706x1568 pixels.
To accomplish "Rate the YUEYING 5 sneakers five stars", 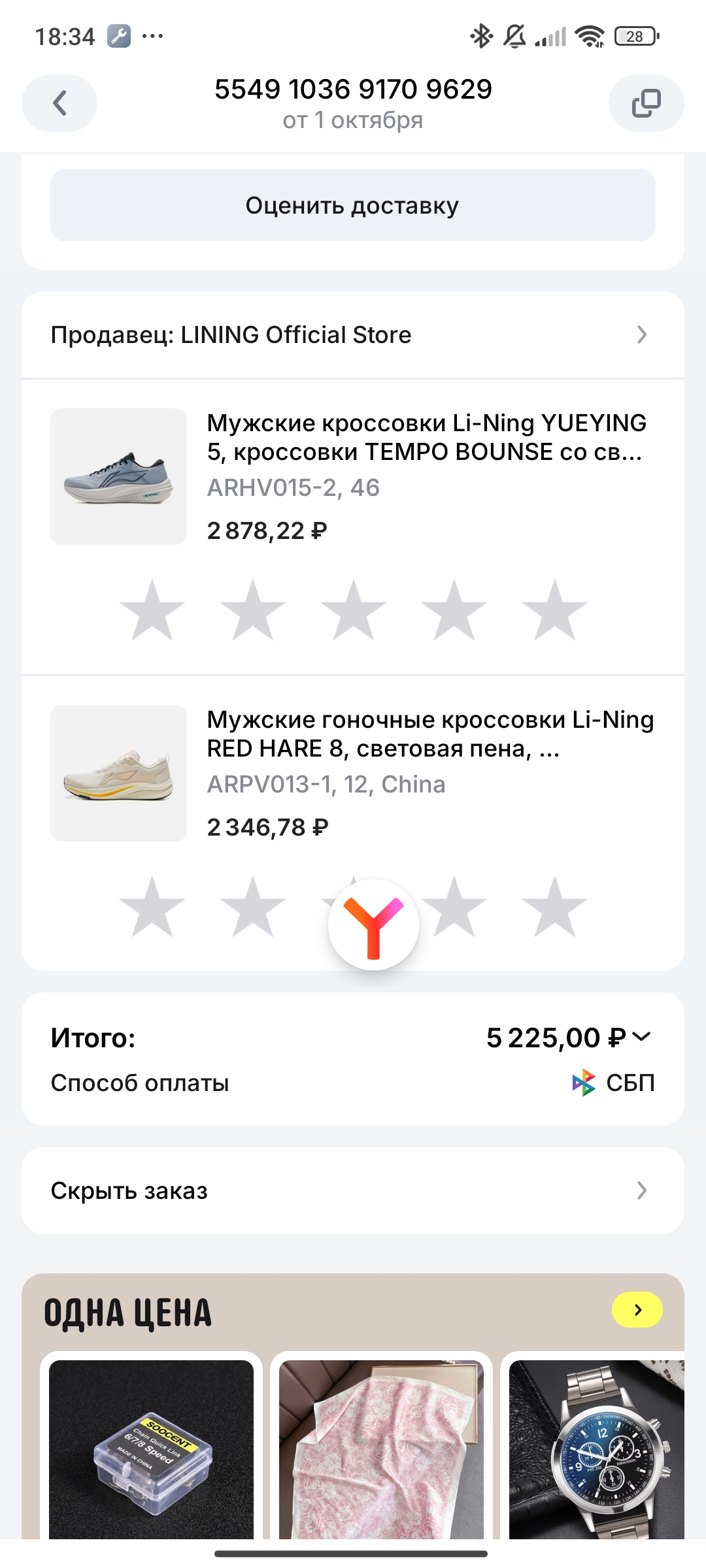I will [554, 611].
